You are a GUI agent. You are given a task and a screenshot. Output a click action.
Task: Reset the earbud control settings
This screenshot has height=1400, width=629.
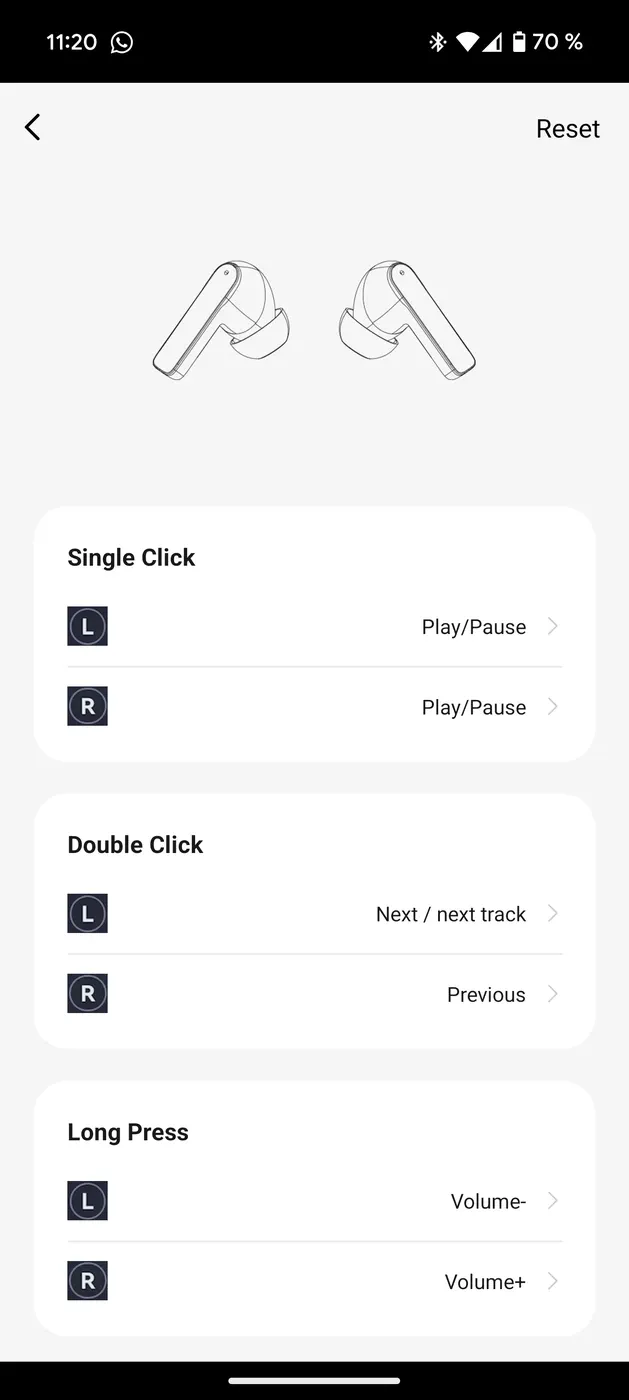[567, 129]
